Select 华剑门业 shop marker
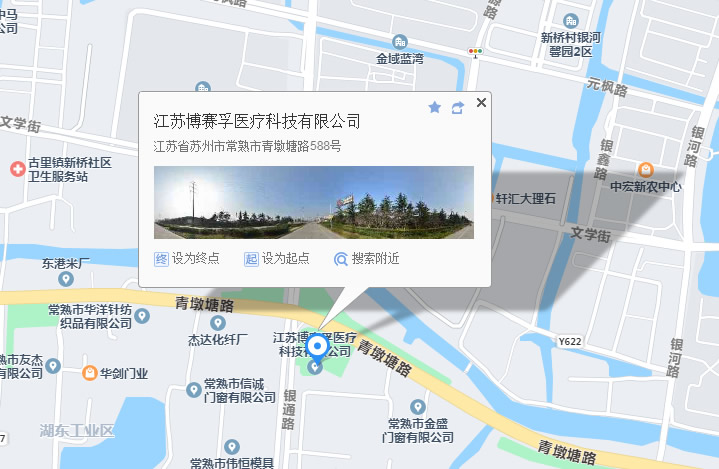Screen dimensions: 719x469 coord(90,373)
